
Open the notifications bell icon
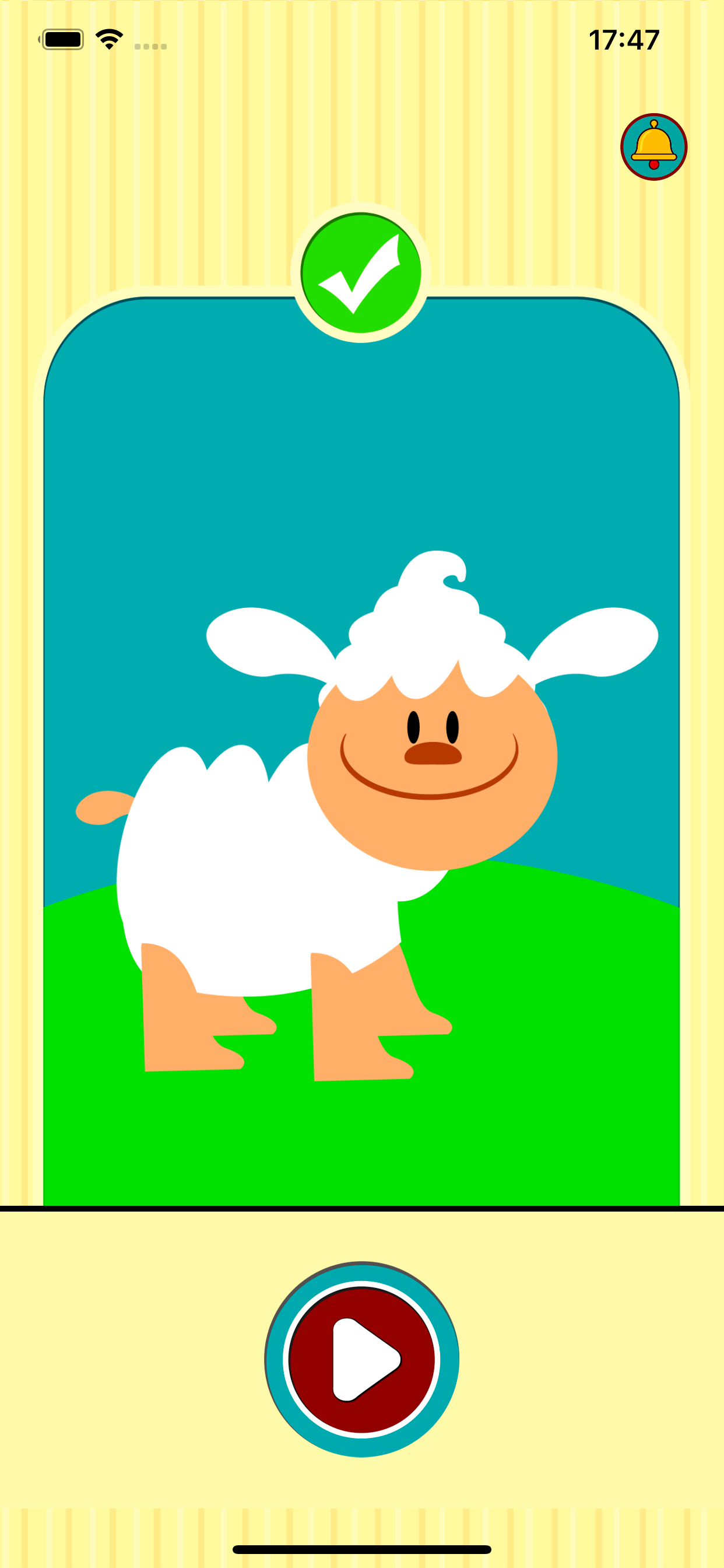[x=654, y=148]
